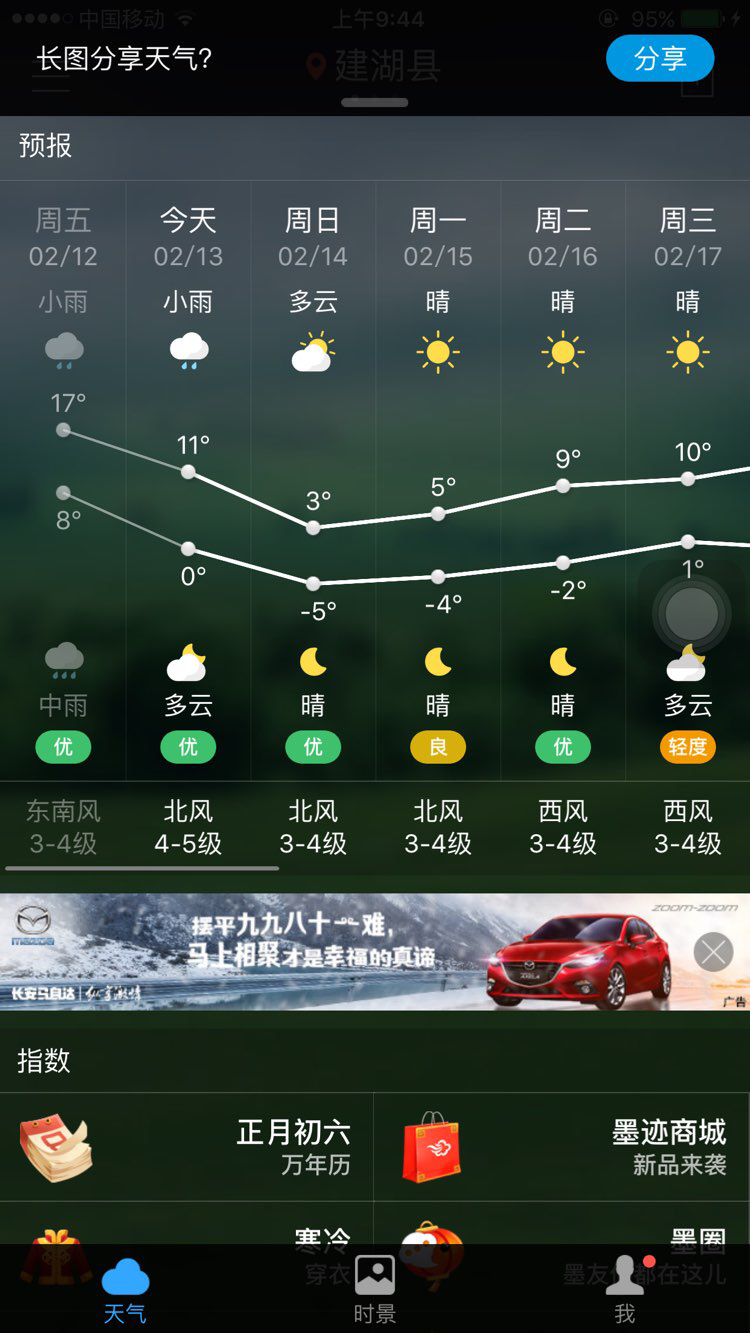Open Sunday 02/14 forecast column

coord(313,480)
